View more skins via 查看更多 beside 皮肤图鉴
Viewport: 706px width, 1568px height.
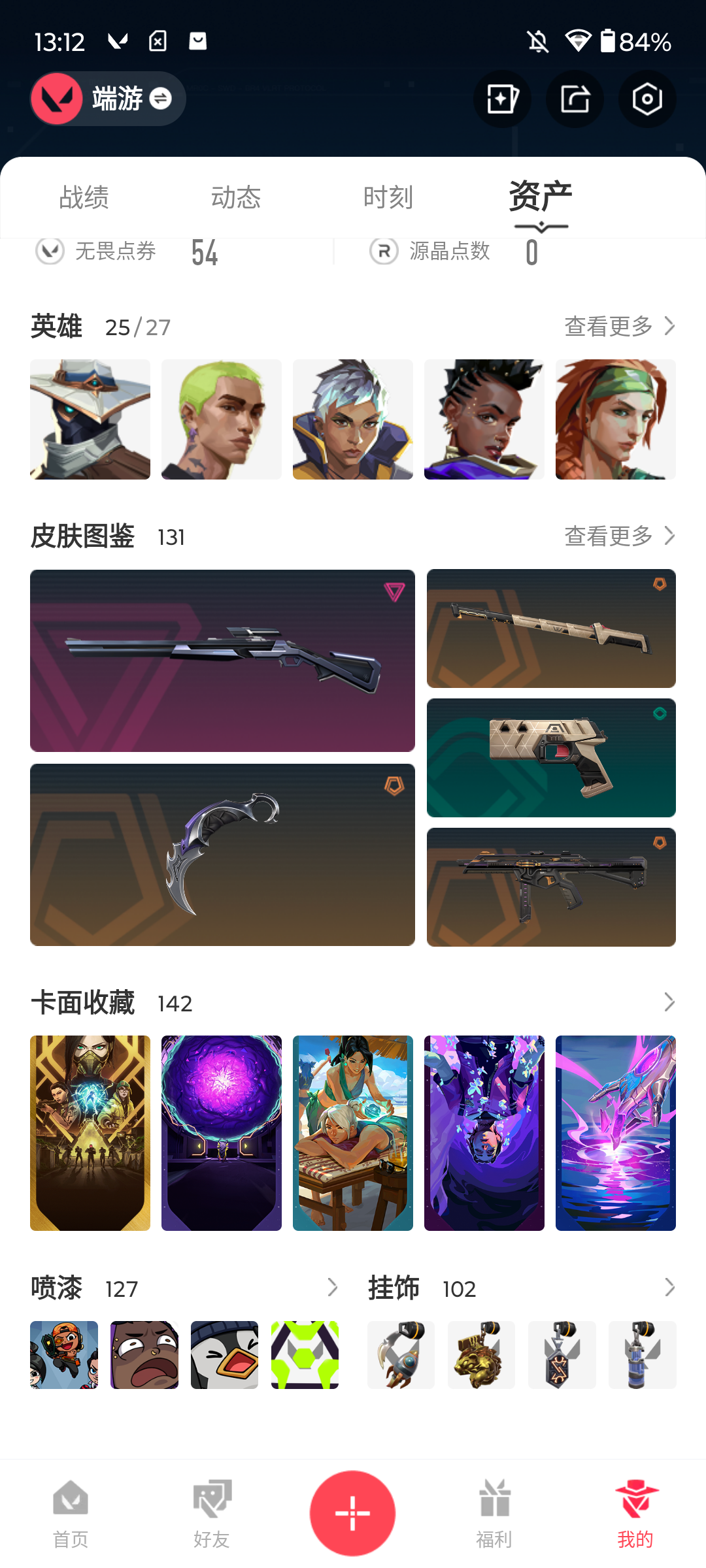(x=620, y=536)
